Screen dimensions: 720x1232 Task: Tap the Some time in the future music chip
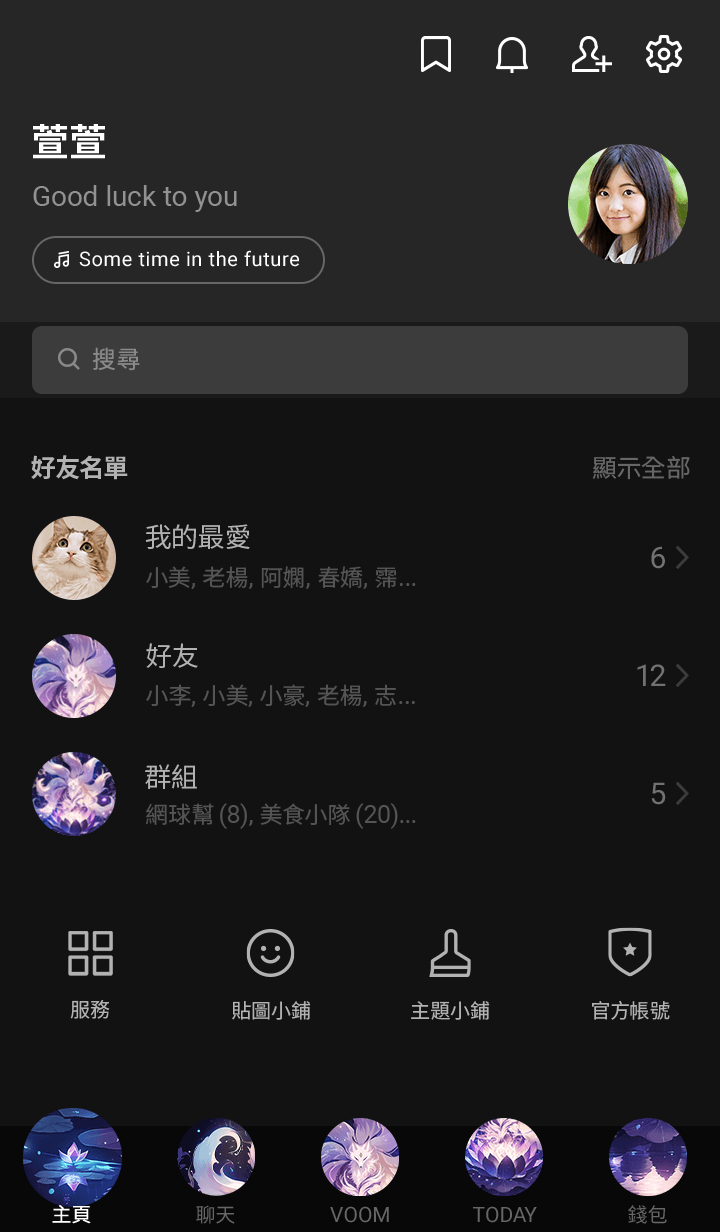click(178, 260)
